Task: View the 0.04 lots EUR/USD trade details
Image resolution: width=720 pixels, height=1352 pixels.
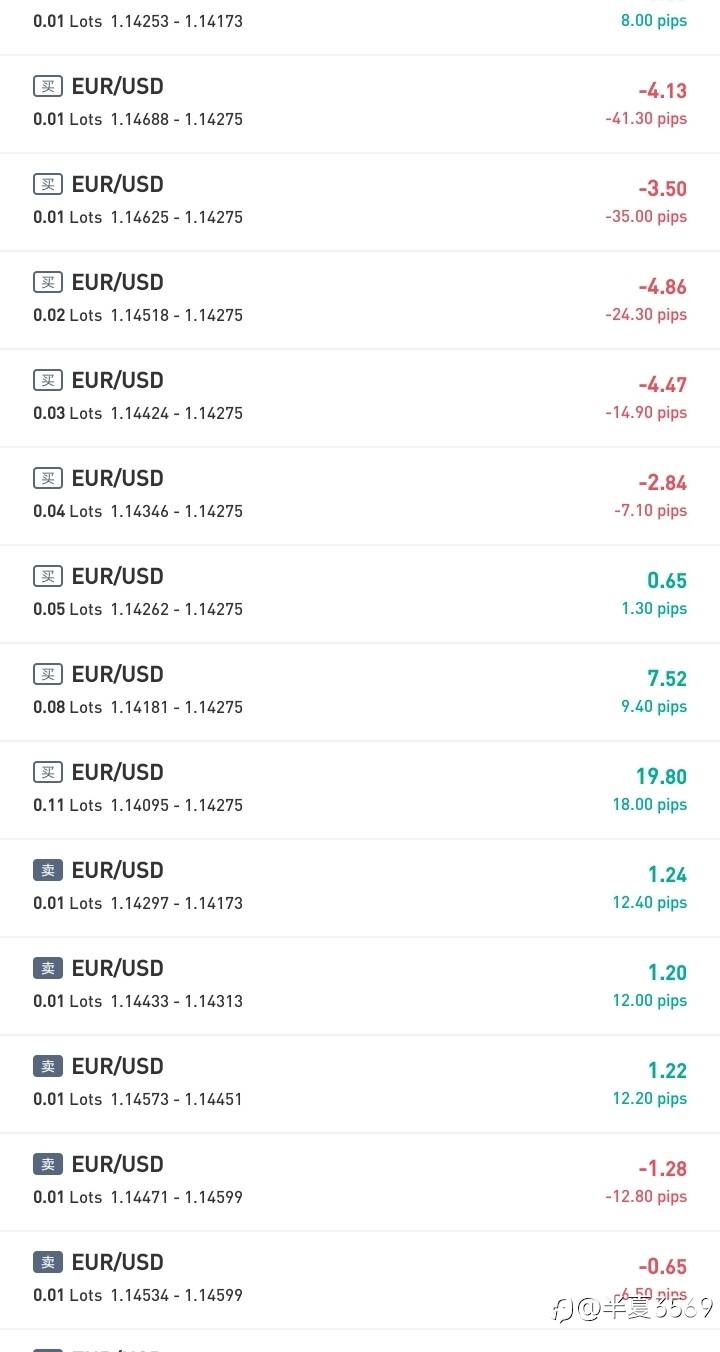Action: tap(360, 496)
